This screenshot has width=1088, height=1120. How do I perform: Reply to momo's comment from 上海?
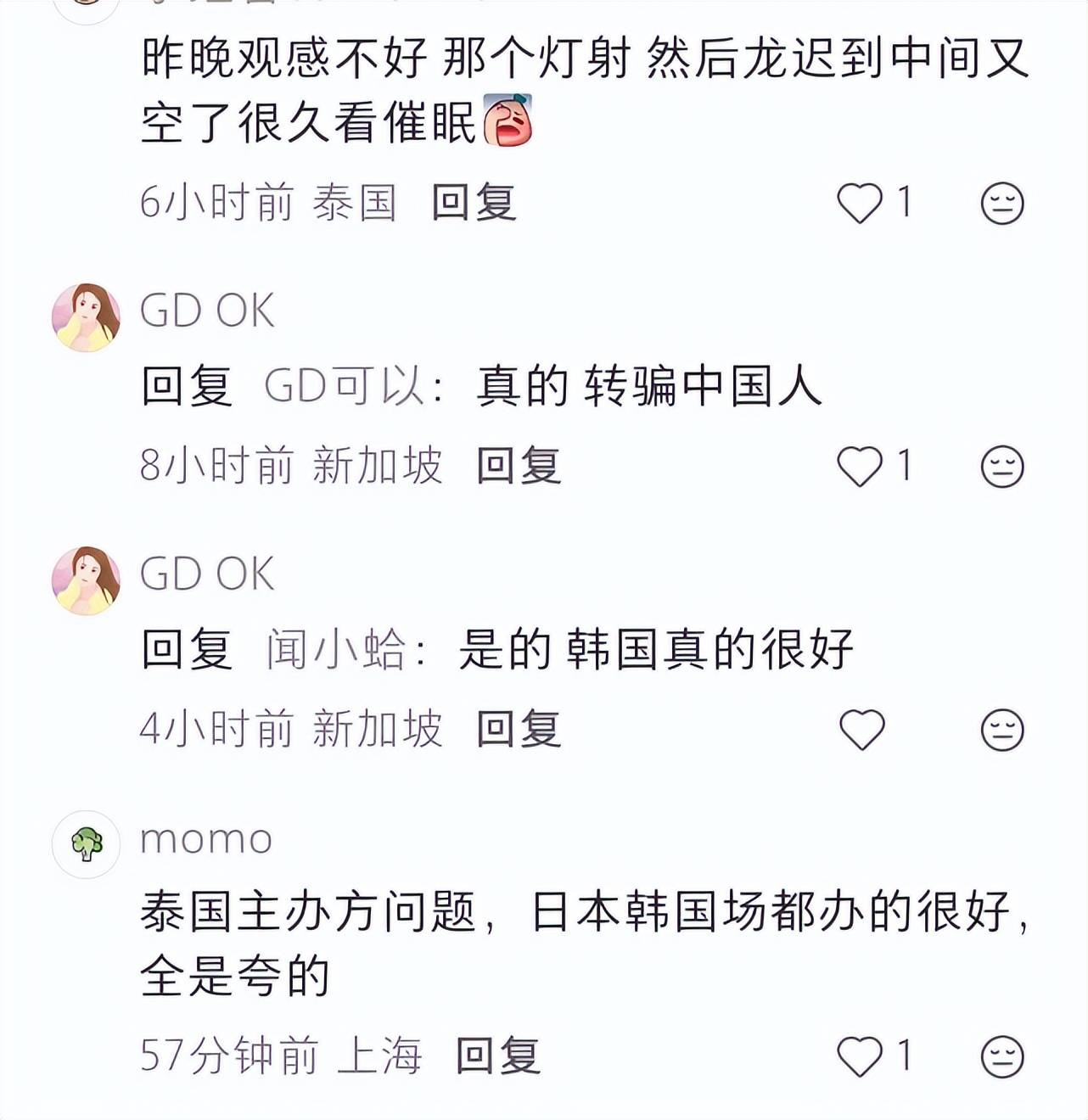point(497,1057)
